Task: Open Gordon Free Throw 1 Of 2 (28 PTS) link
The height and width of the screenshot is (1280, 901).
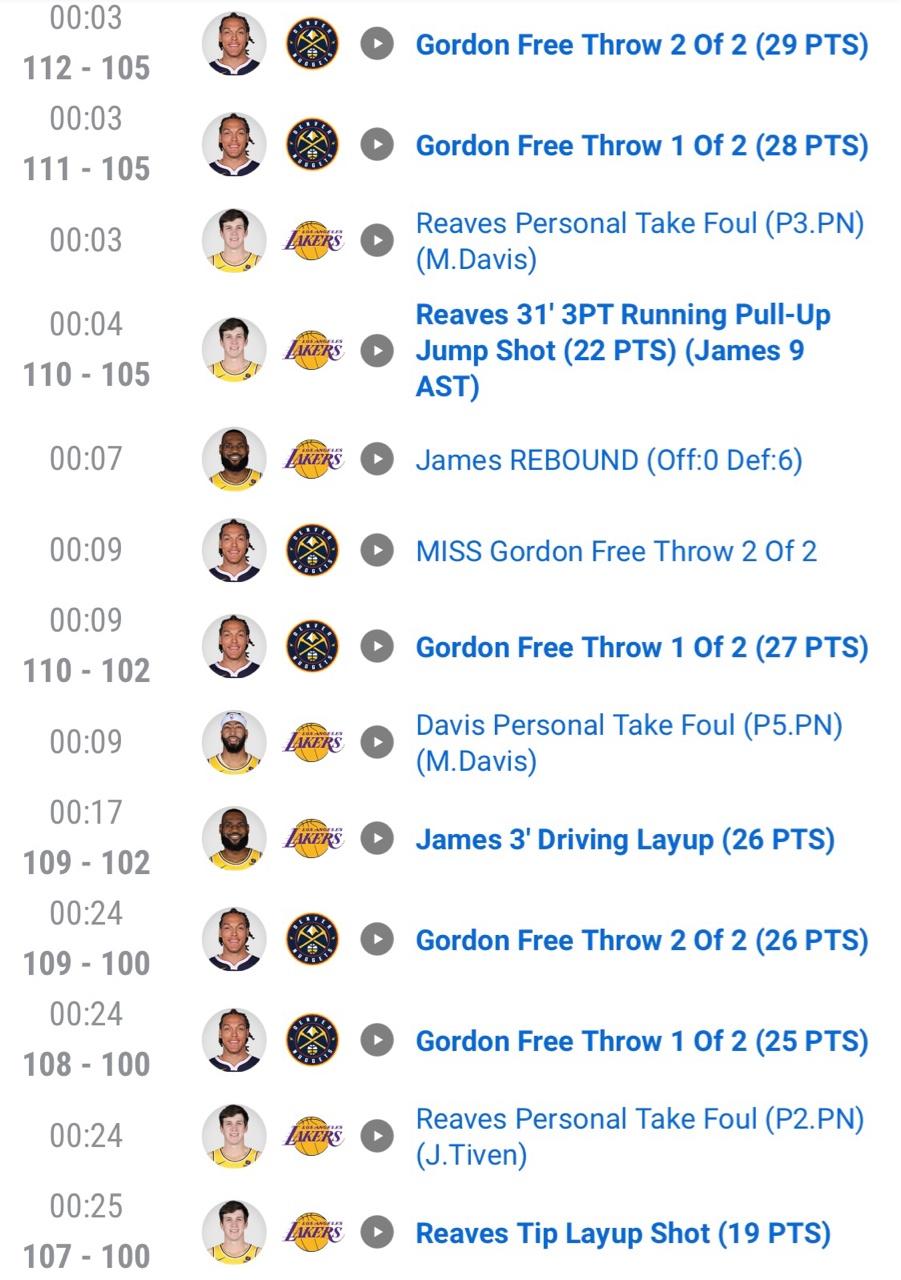Action: point(641,146)
